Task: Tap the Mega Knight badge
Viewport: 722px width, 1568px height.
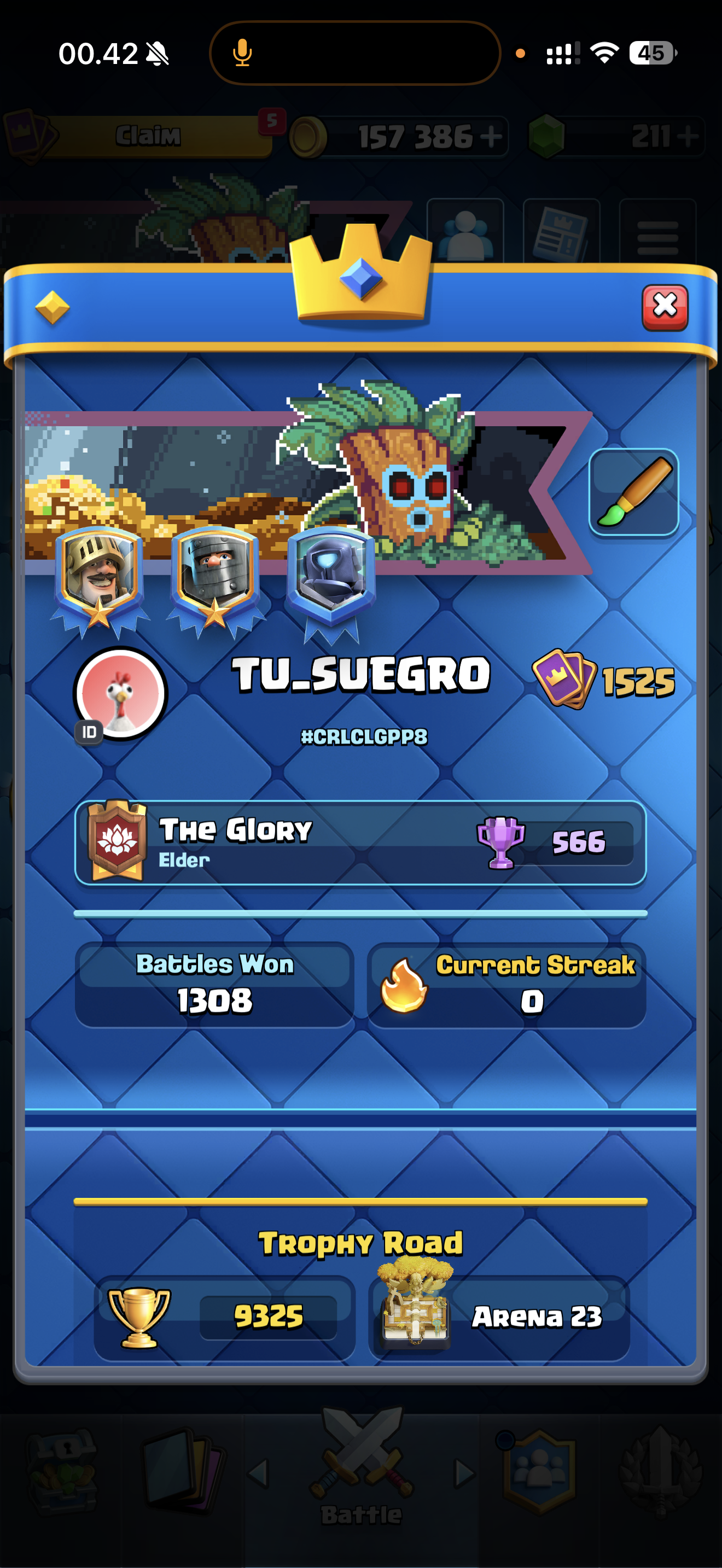Action: (330, 583)
